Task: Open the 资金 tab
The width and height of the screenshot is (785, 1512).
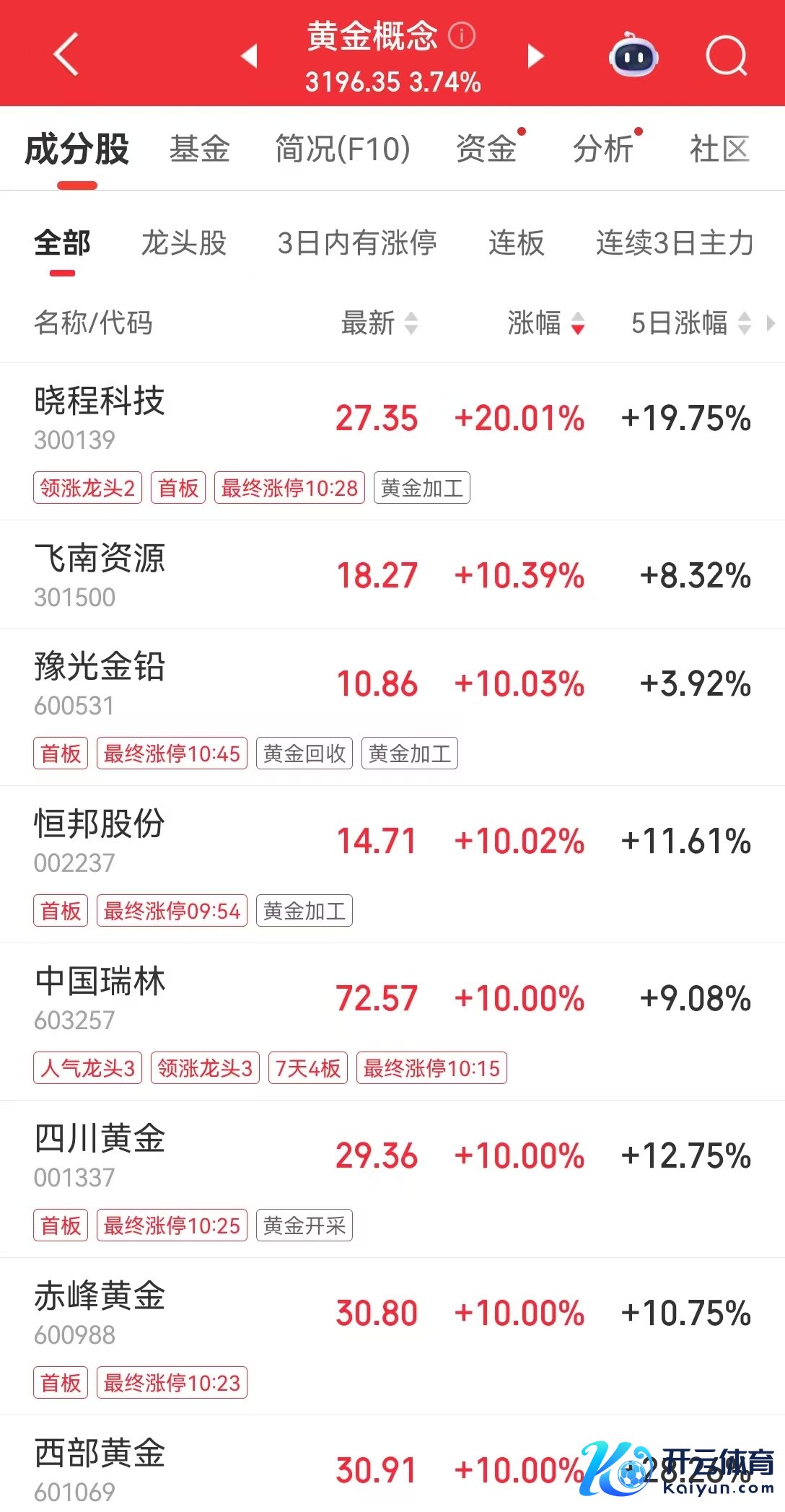Action: coord(486,149)
